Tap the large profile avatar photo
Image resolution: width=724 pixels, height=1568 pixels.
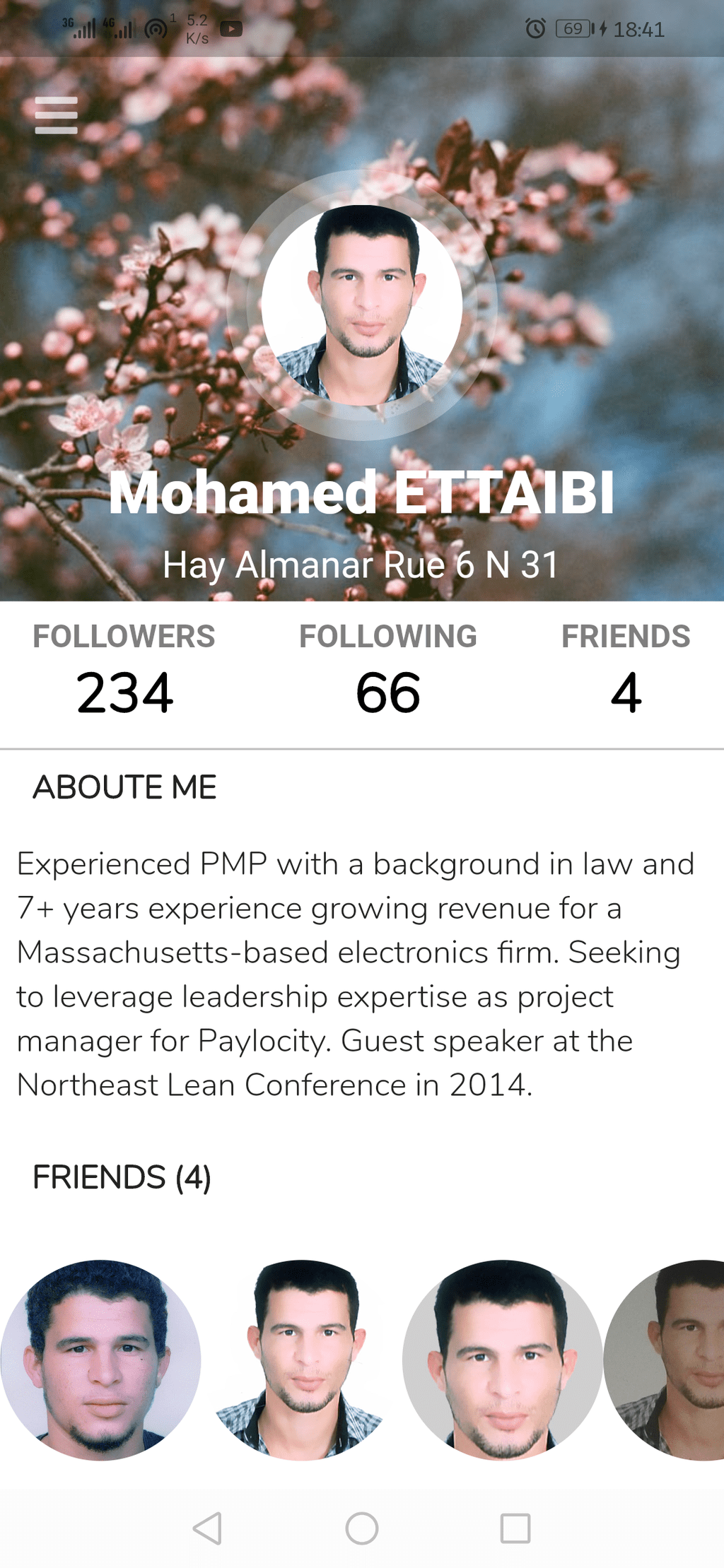[x=362, y=305]
